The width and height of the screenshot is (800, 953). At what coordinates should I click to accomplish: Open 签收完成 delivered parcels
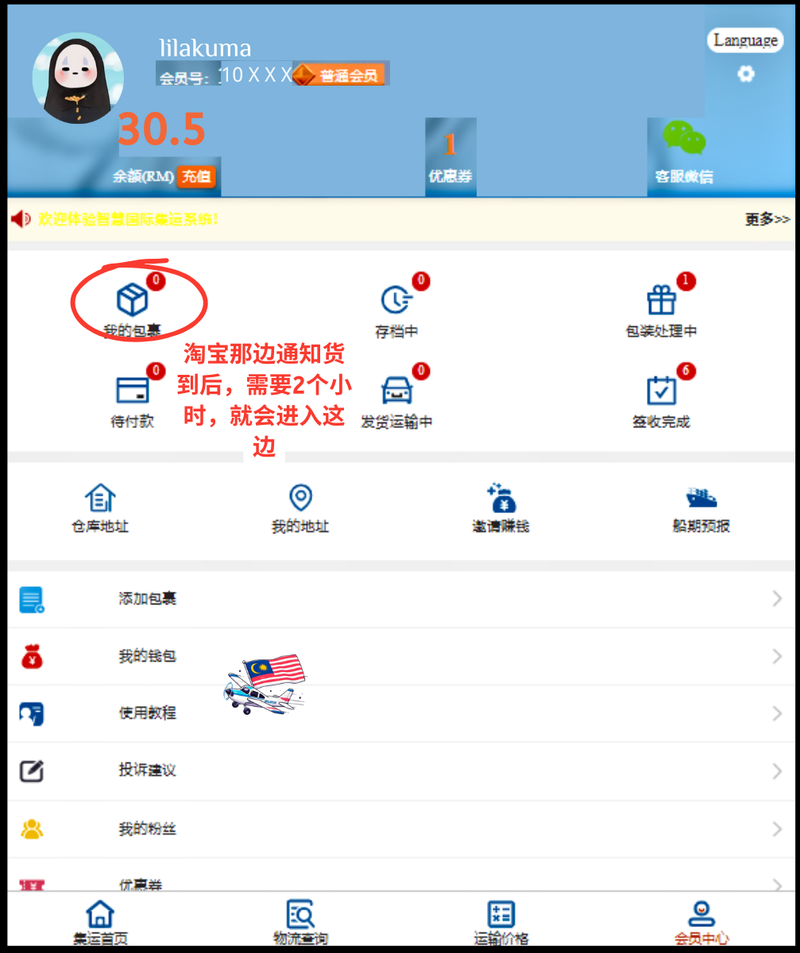pyautogui.click(x=661, y=400)
